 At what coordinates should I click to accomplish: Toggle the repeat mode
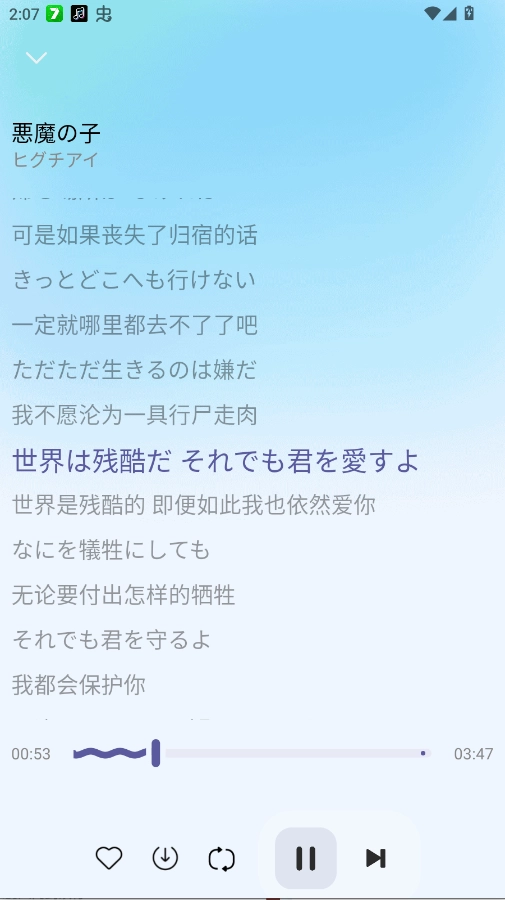tap(222, 859)
